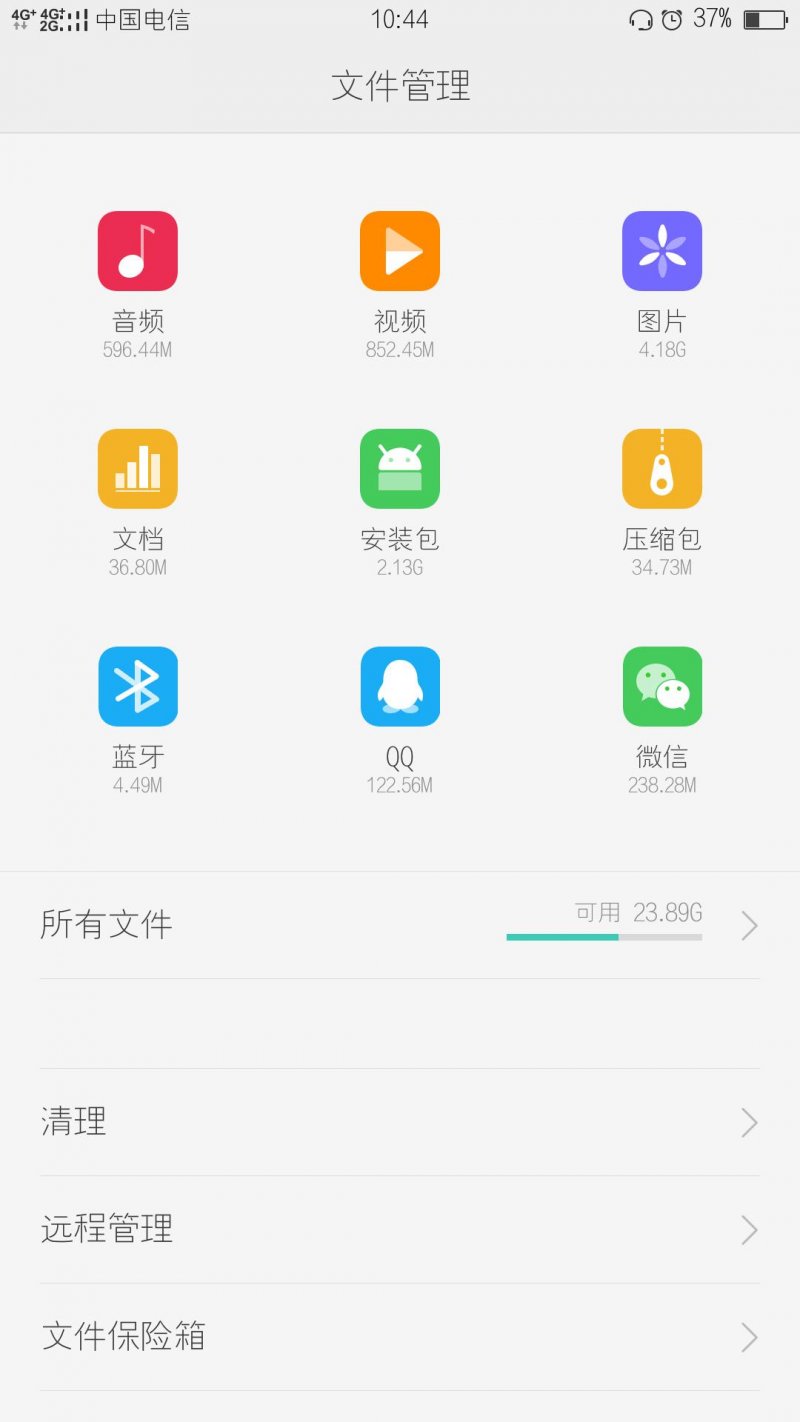Screen dimensions: 800x1422
Task: Expand the 清理 (Clean up) row chevron
Action: 749,1122
